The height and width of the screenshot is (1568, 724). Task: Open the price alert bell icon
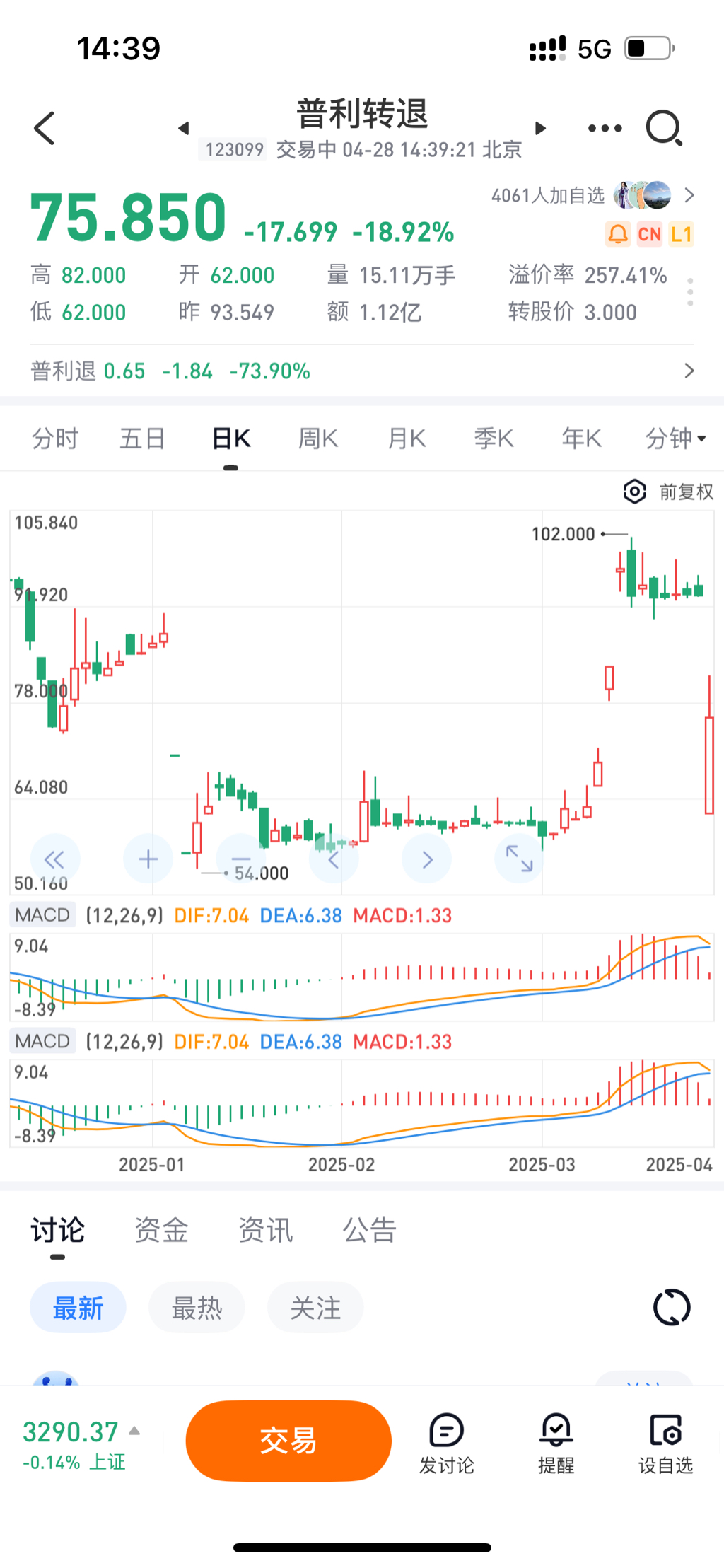click(617, 234)
